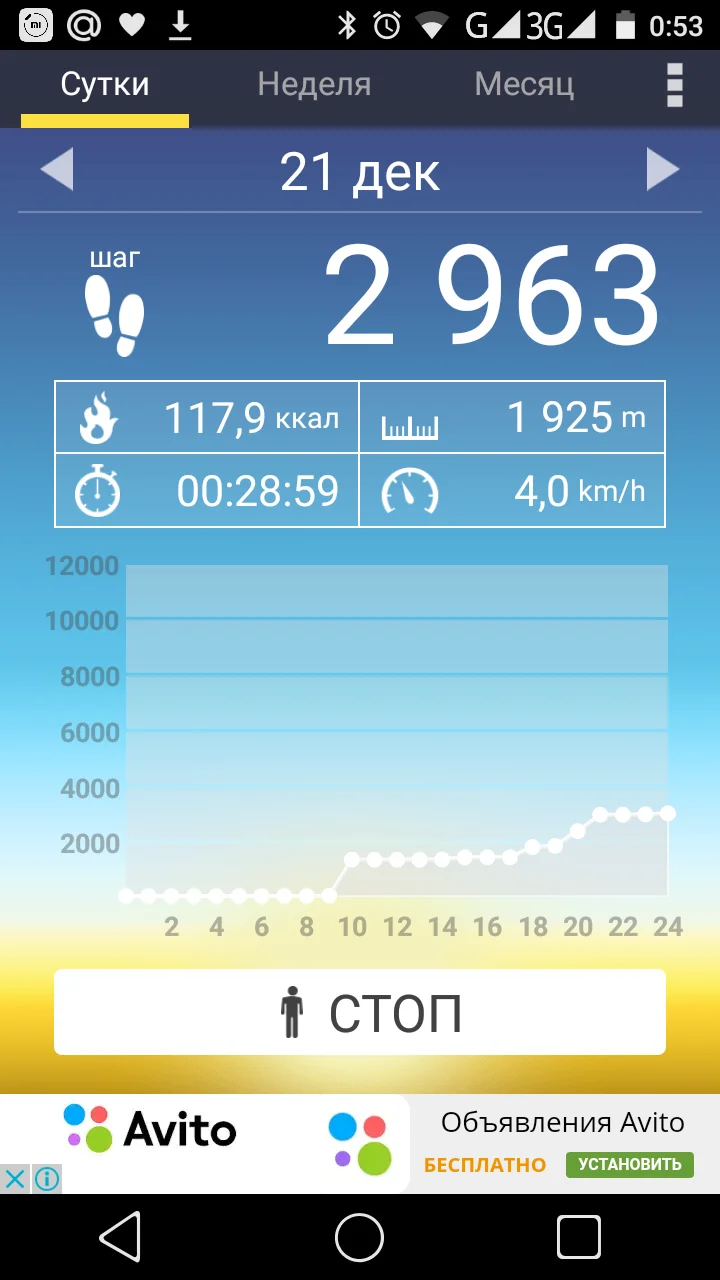Tap the СТОП button
Image resolution: width=720 pixels, height=1280 pixels.
[360, 1012]
